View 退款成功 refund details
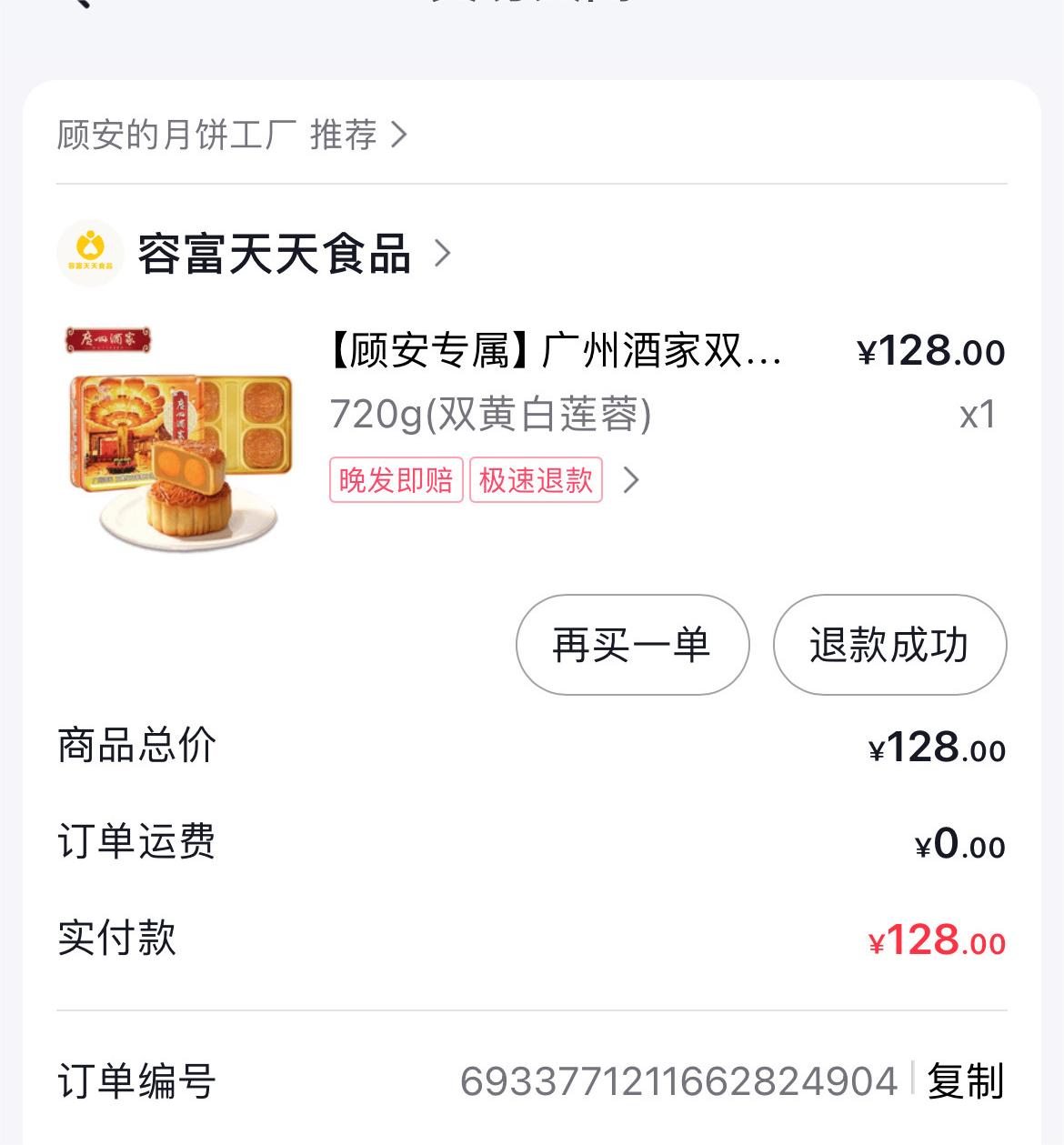The height and width of the screenshot is (1145, 1064). [889, 646]
